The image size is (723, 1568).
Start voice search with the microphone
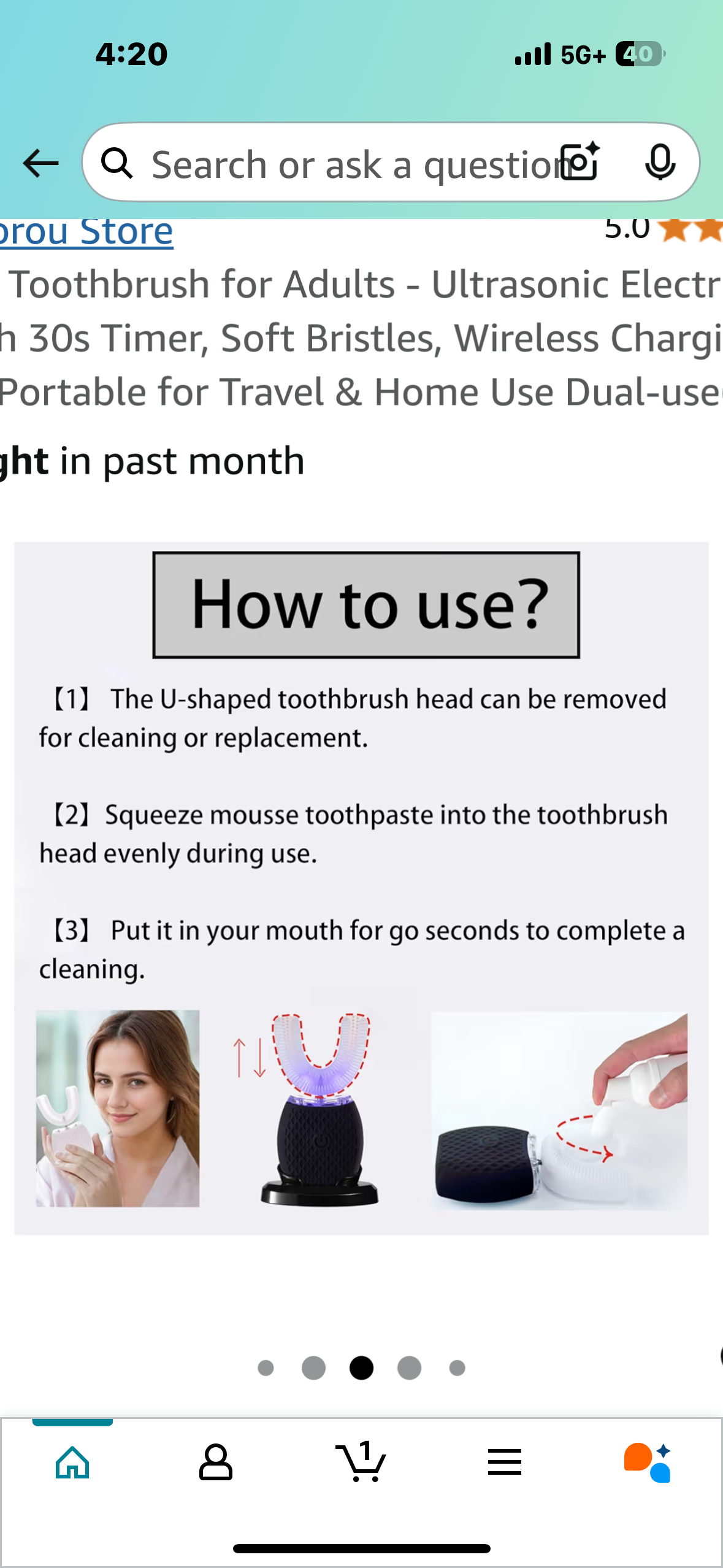tap(660, 163)
